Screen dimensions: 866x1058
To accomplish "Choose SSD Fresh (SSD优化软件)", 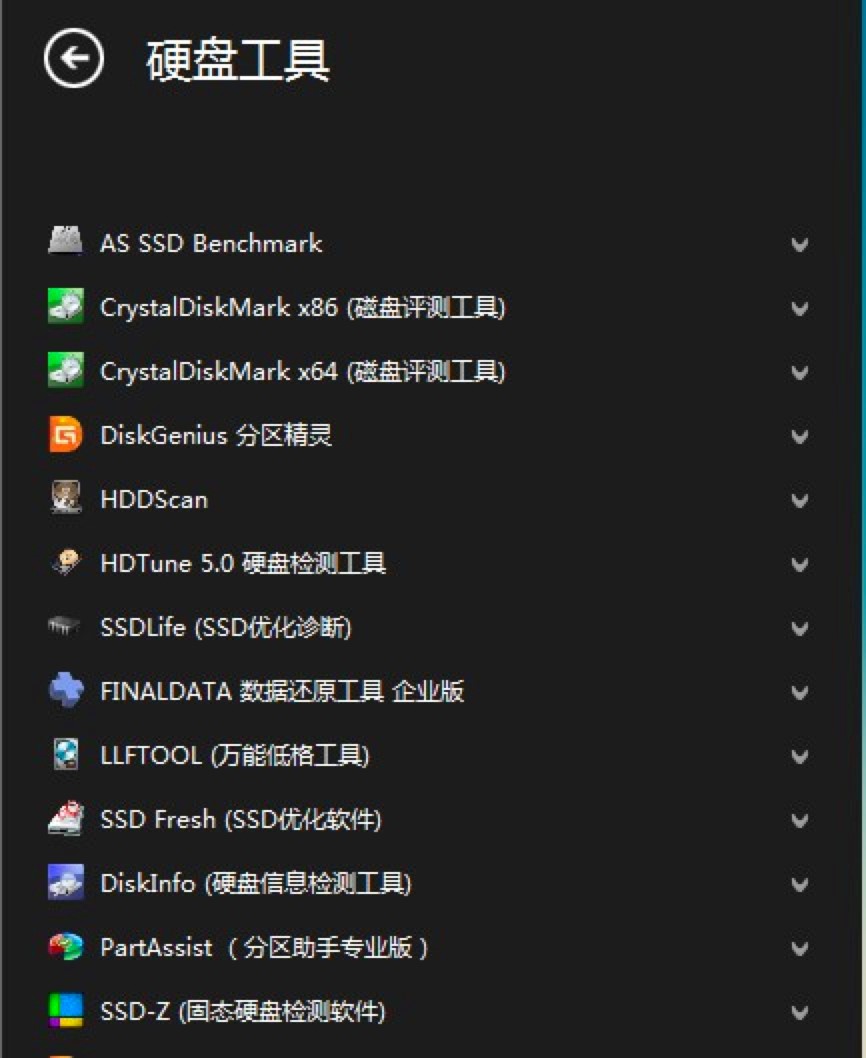I will 241,820.
